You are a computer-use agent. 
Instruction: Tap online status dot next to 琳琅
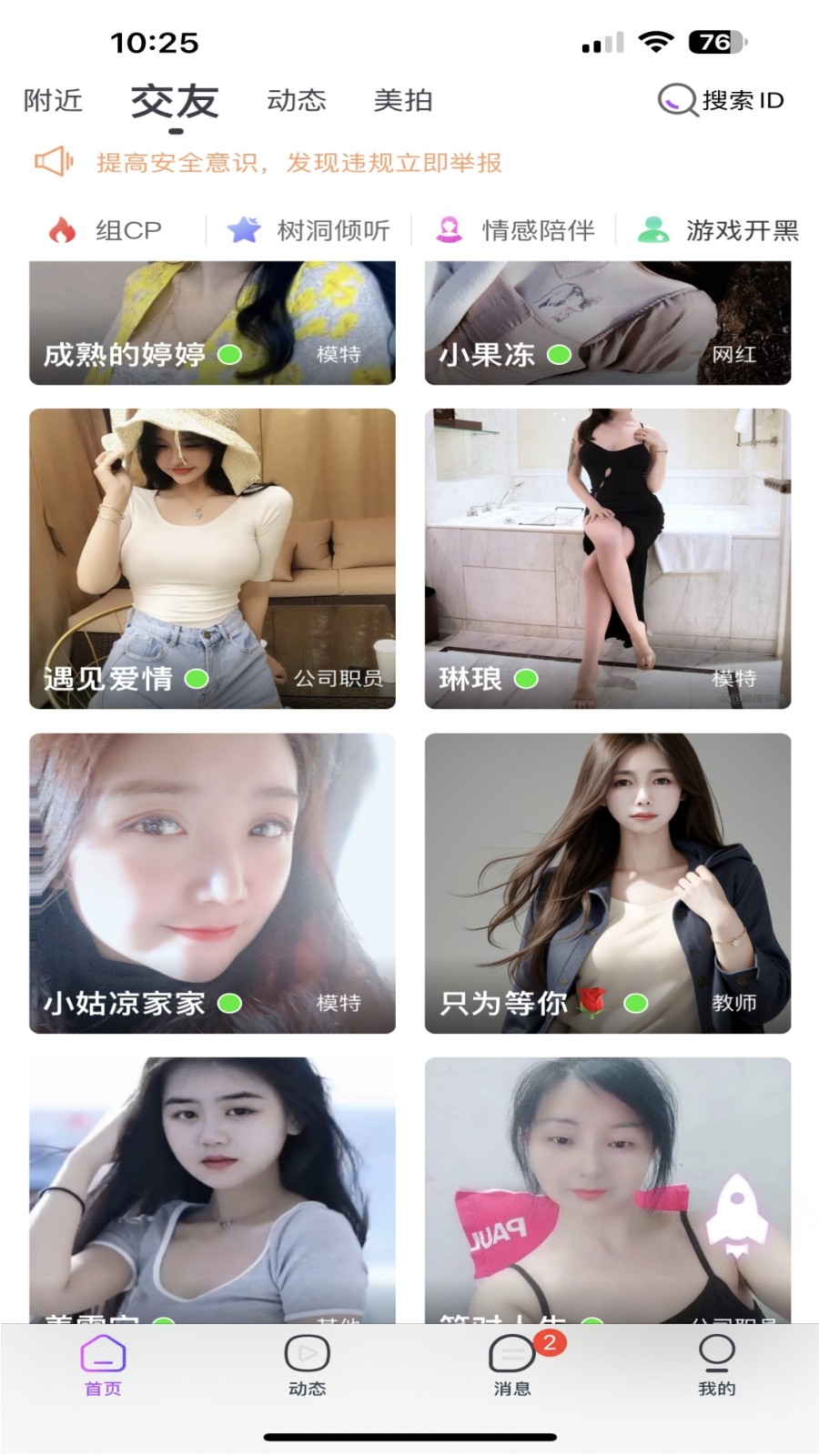coord(526,678)
